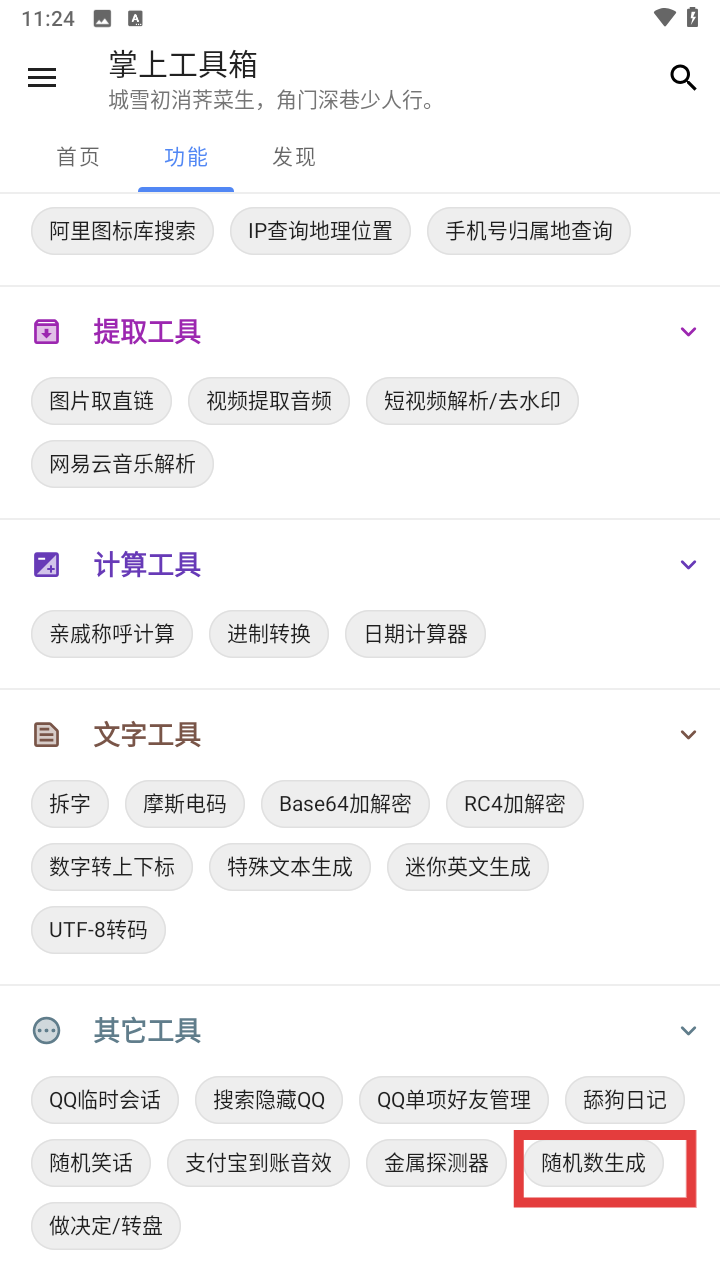Open the search icon
This screenshot has width=720, height=1280.
pos(683,77)
